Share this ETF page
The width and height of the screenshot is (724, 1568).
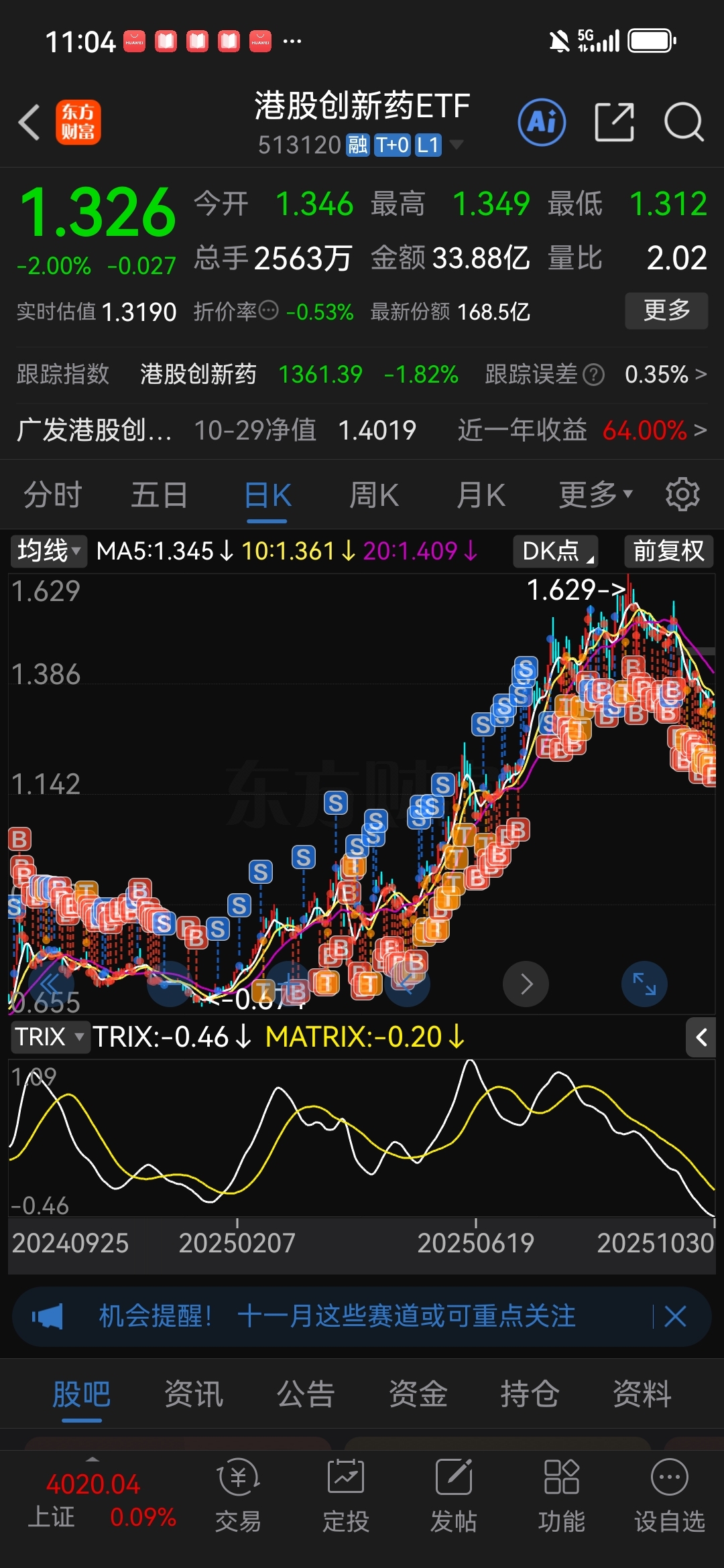[x=614, y=123]
